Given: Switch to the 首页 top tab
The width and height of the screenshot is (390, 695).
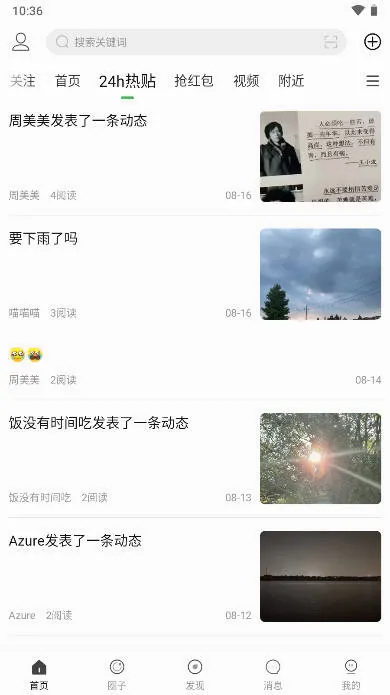Looking at the screenshot, I should click(67, 81).
